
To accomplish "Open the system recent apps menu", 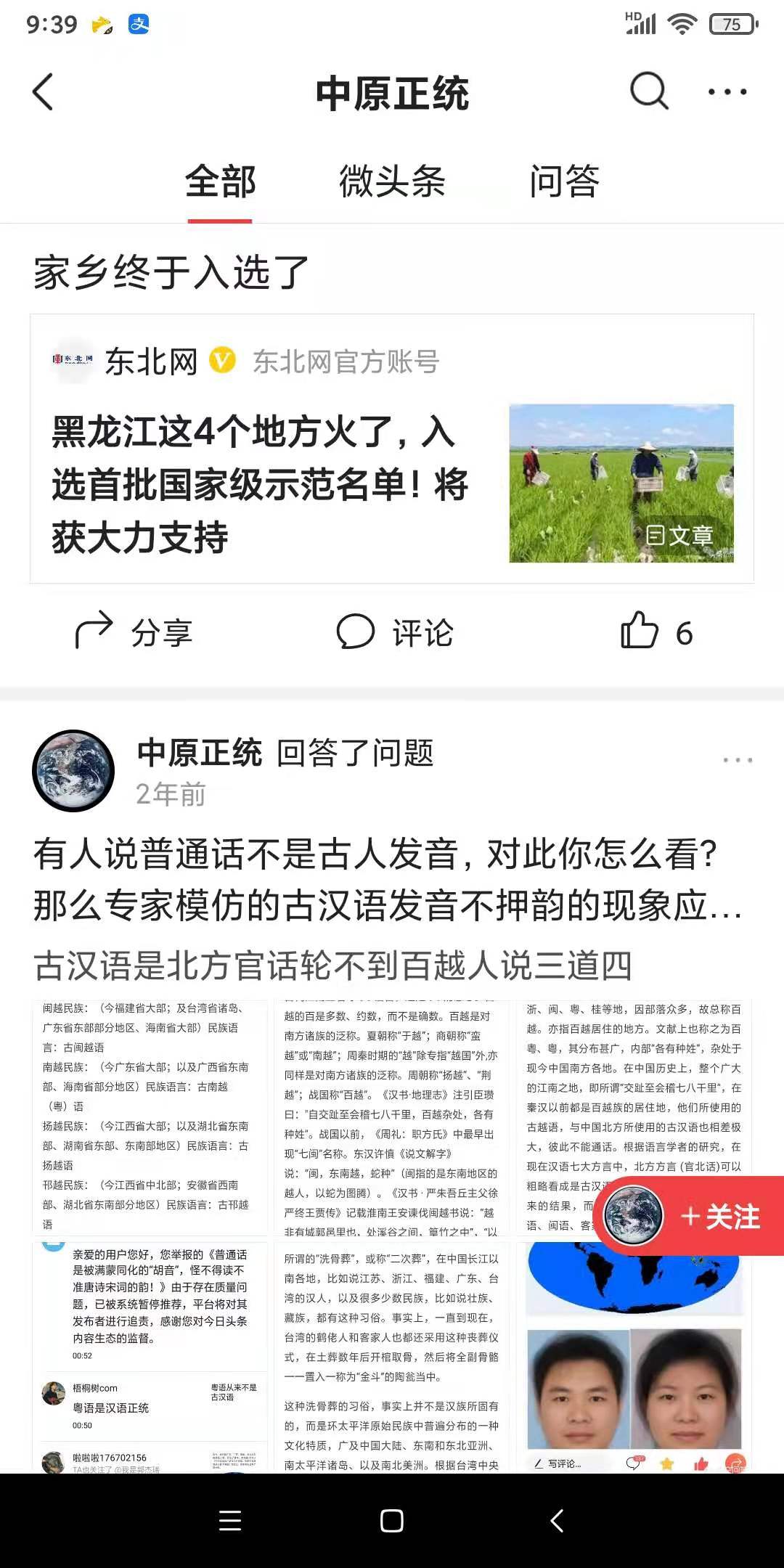I will pyautogui.click(x=230, y=1521).
